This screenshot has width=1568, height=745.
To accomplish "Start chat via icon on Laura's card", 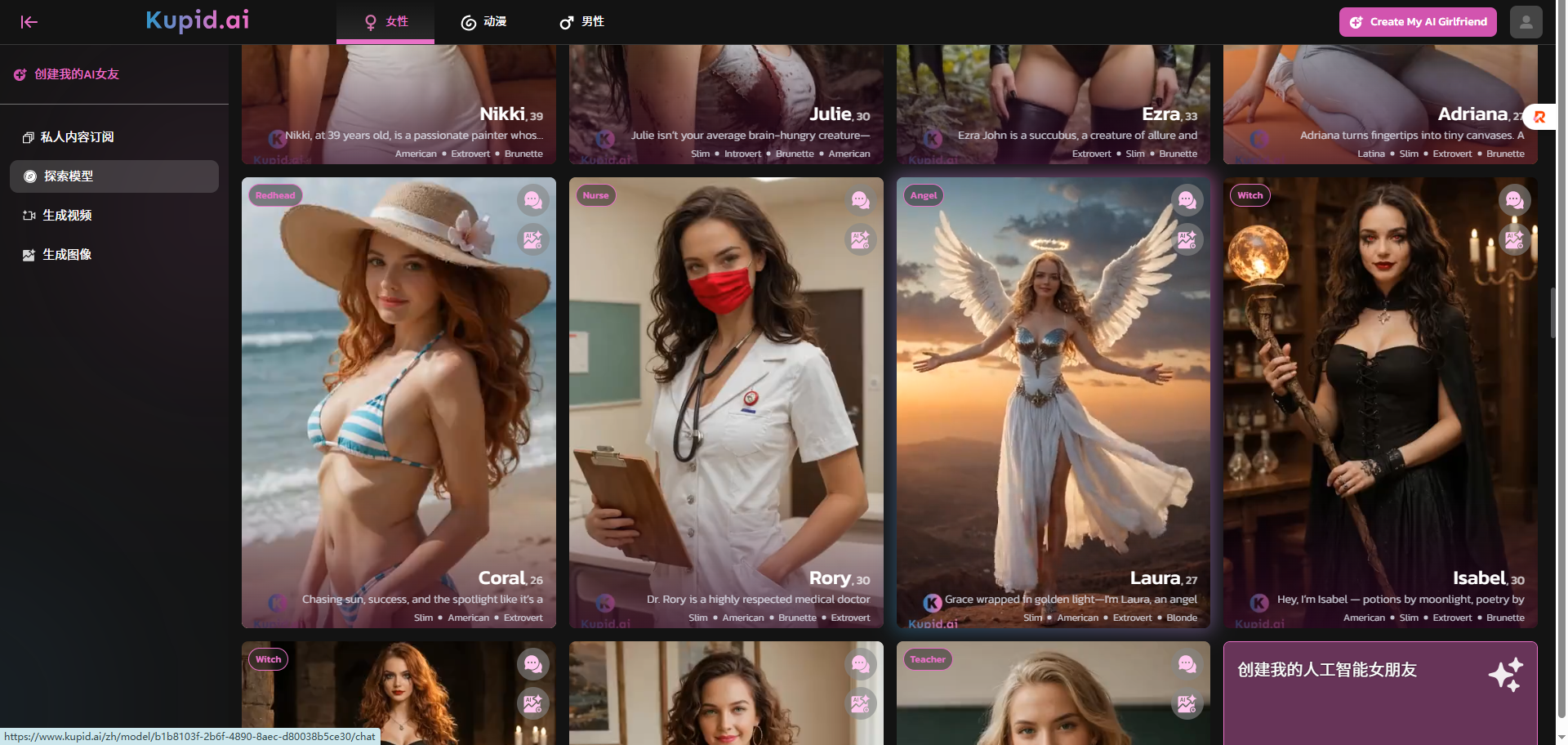I will coord(1187,200).
